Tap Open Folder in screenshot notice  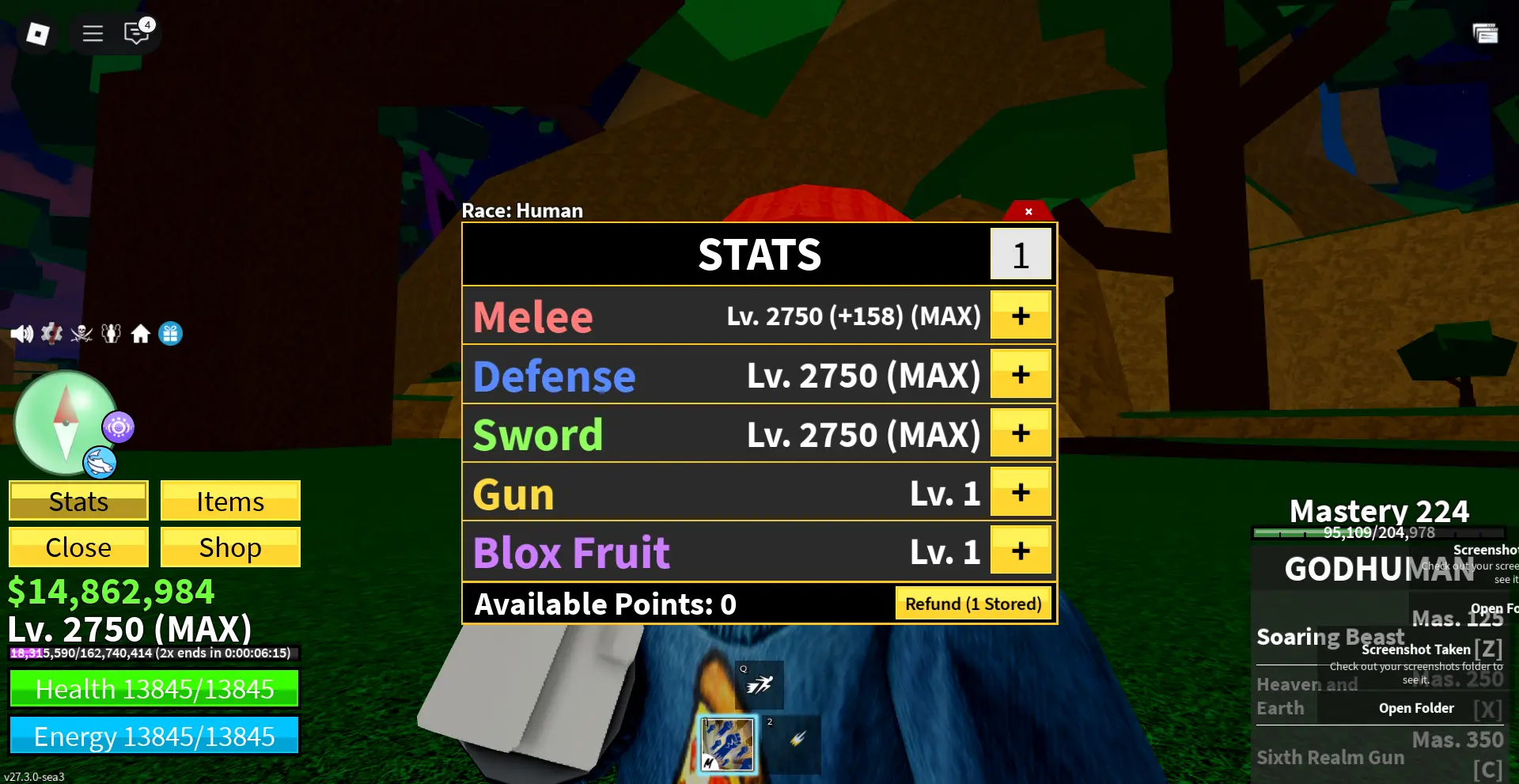(x=1416, y=708)
